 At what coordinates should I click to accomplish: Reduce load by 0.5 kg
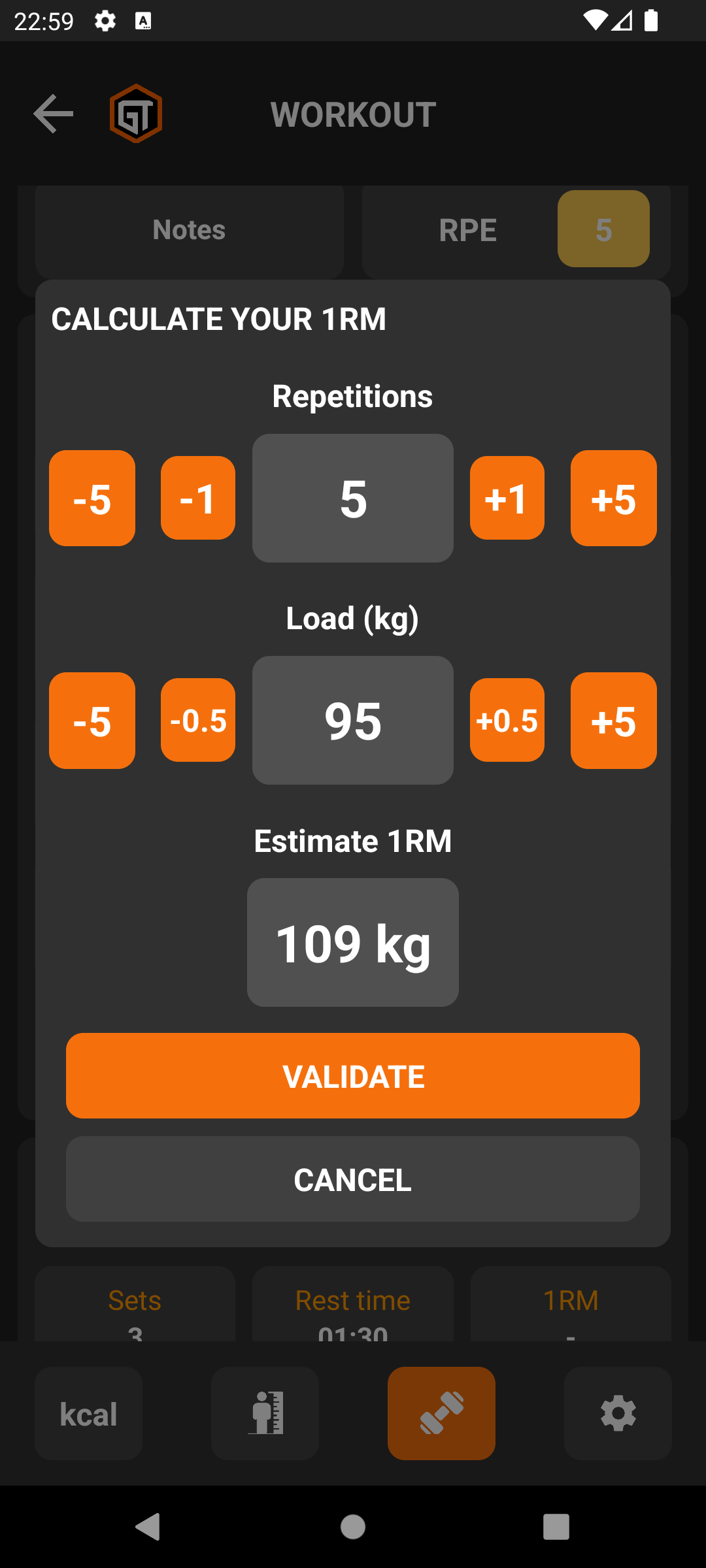pos(198,720)
